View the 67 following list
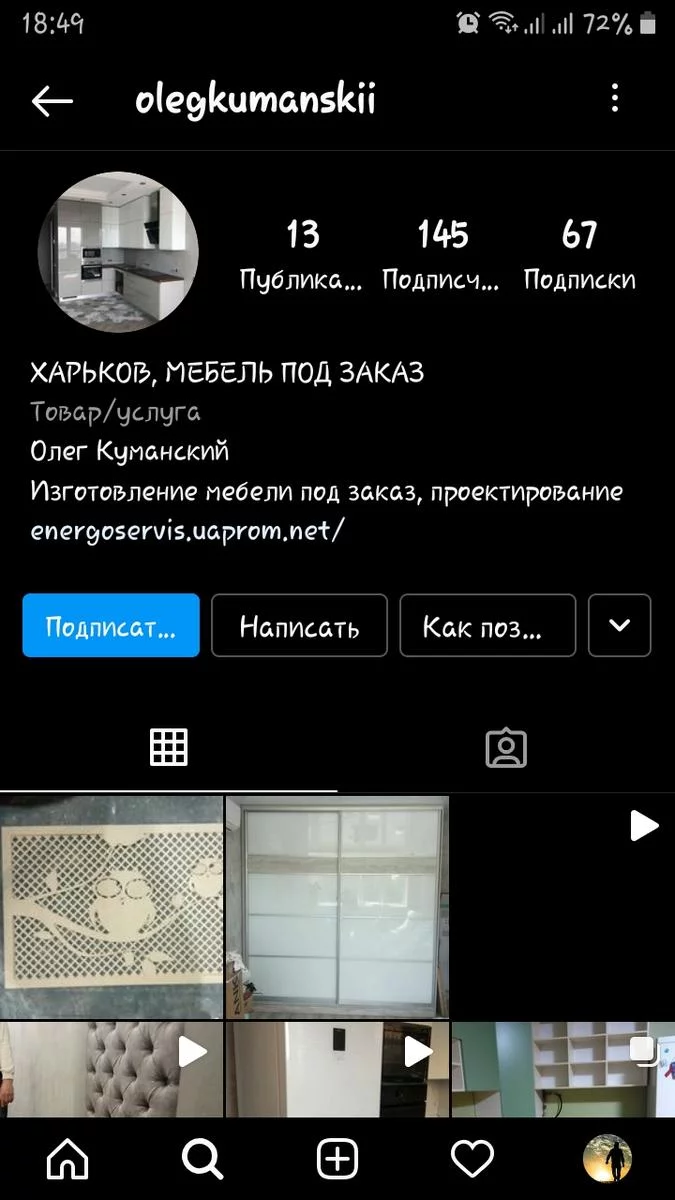This screenshot has width=675, height=1200. click(x=580, y=254)
